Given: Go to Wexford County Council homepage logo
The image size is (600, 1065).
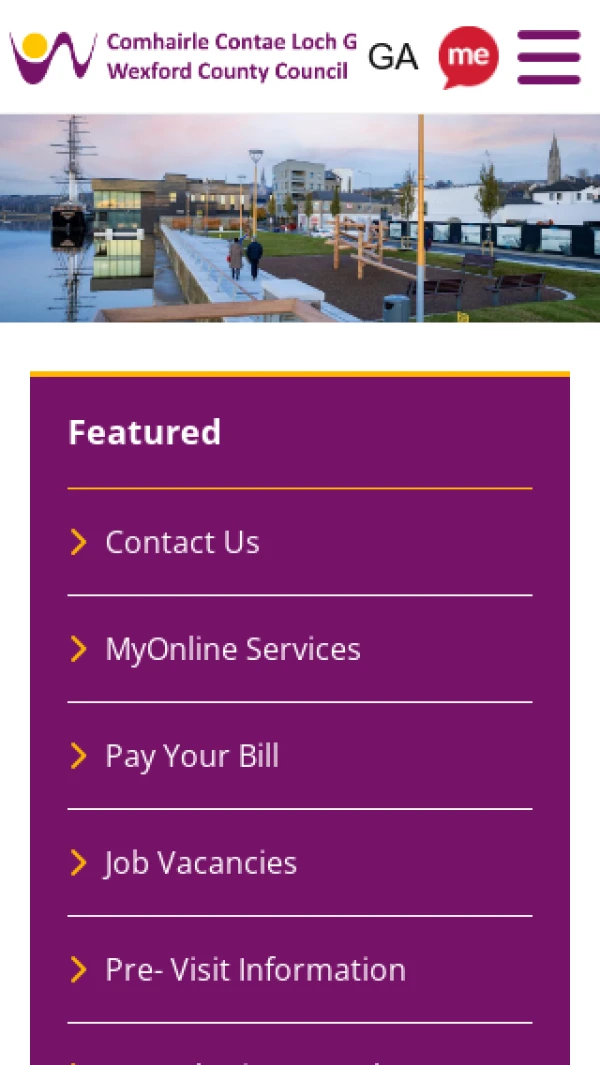Looking at the screenshot, I should [183, 57].
